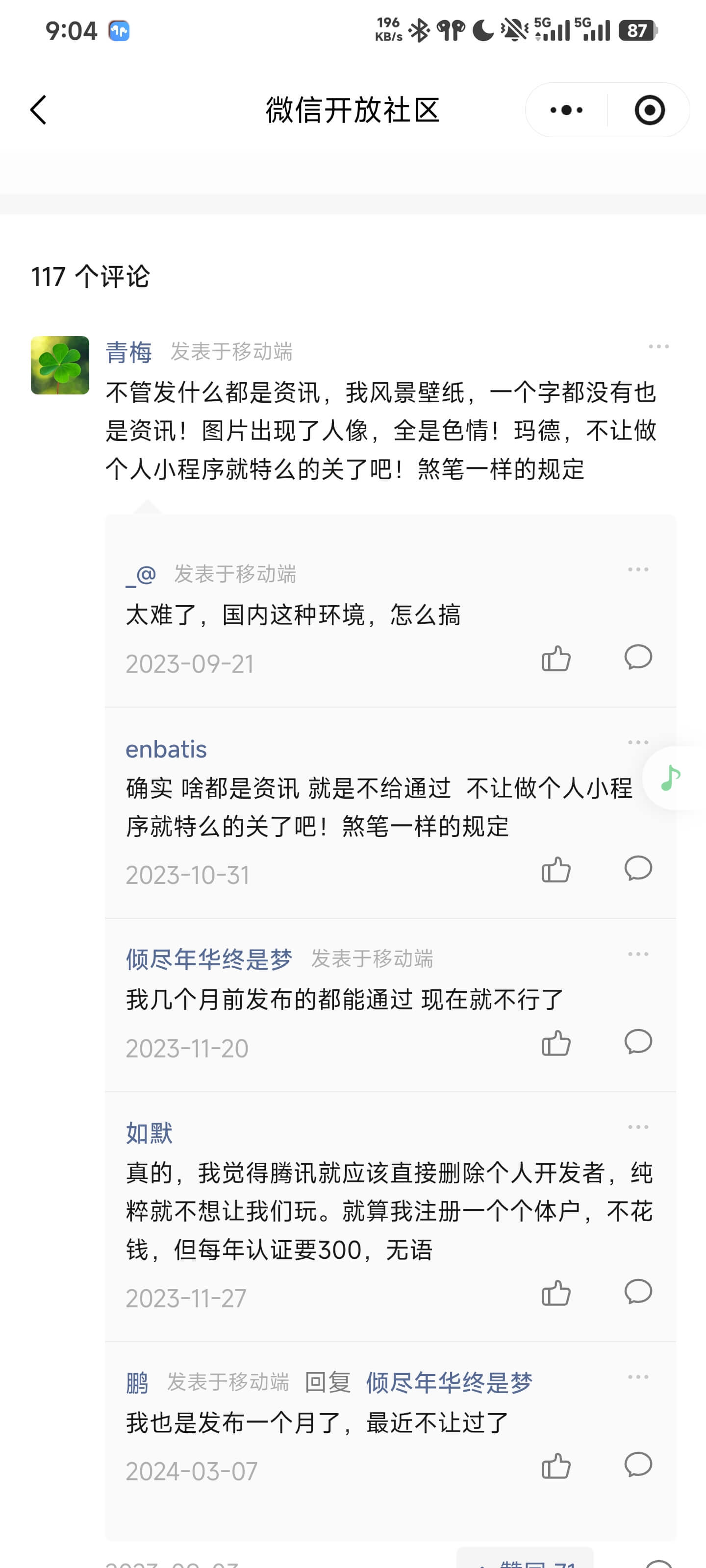
Task: Open more options on 如默's reply
Action: [638, 1127]
